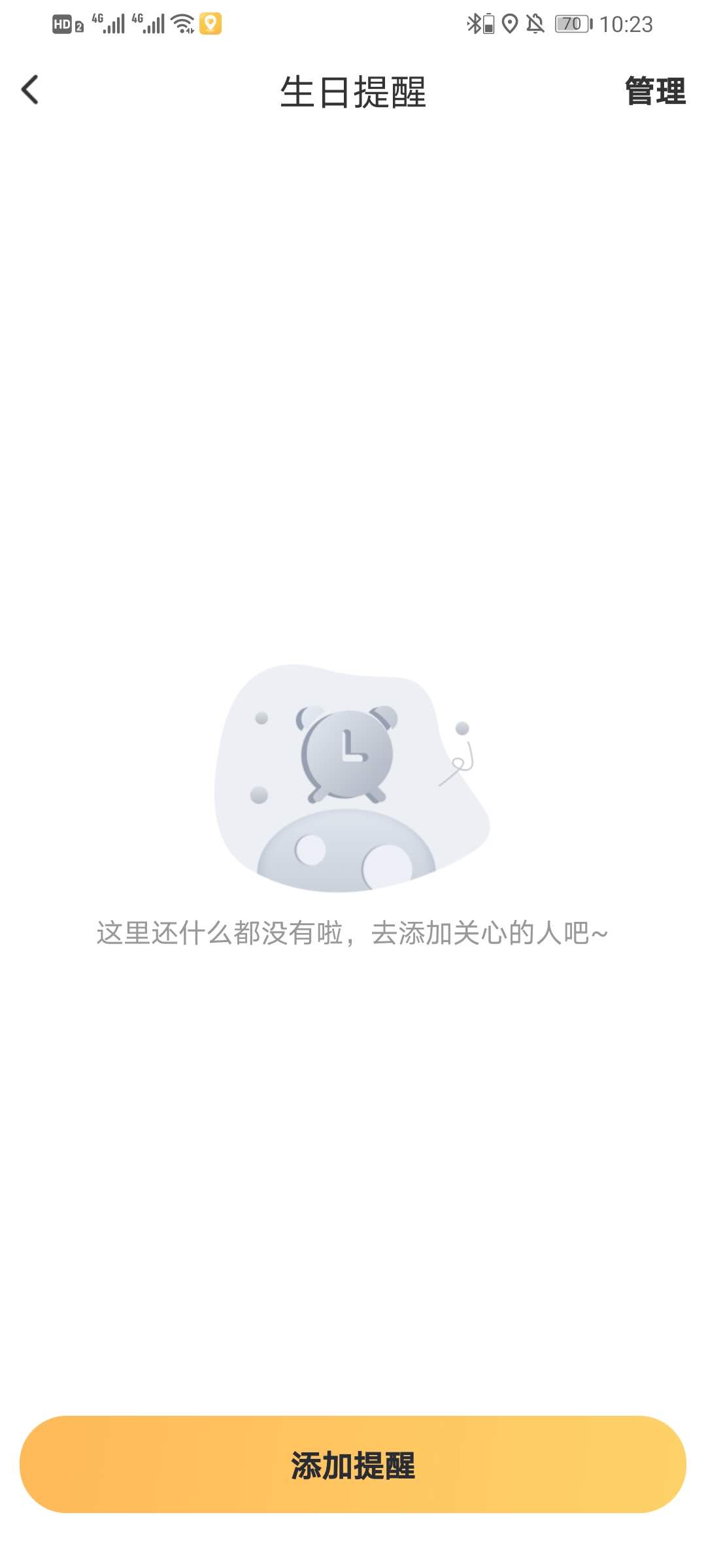Go back using the top-left arrow

[30, 90]
